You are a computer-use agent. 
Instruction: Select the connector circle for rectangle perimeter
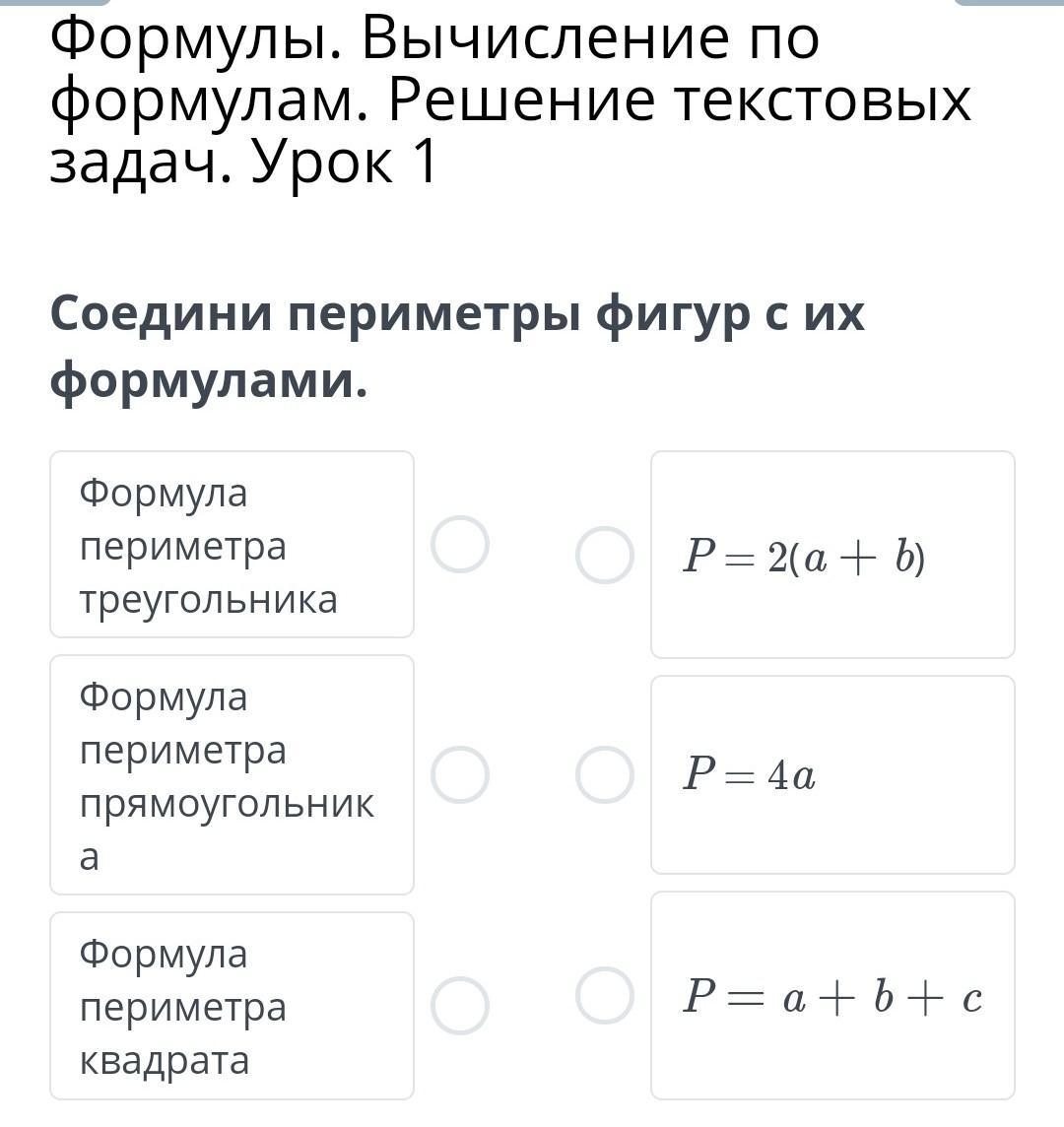click(460, 774)
